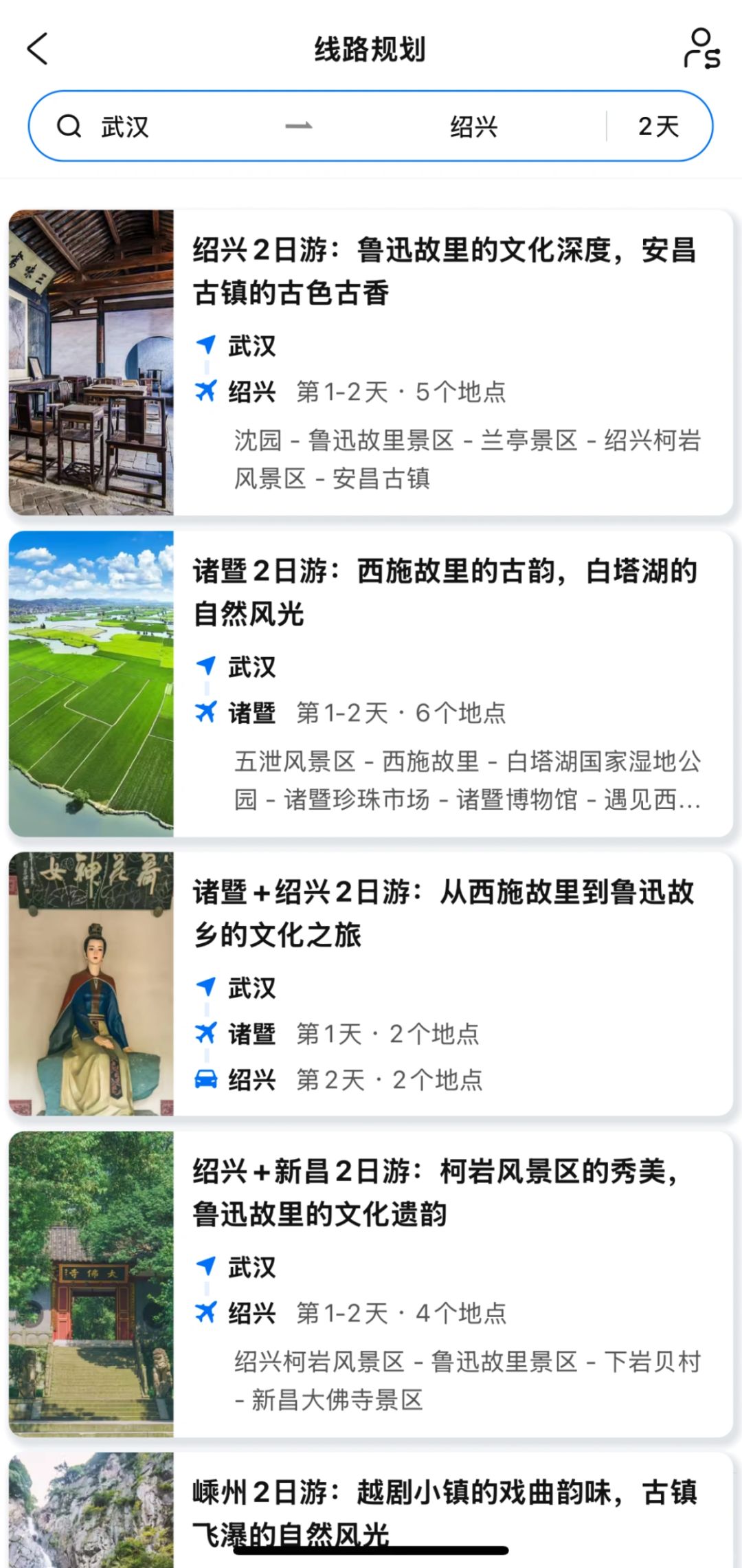Go back using the top-left arrow
The width and height of the screenshot is (742, 1568).
point(38,49)
